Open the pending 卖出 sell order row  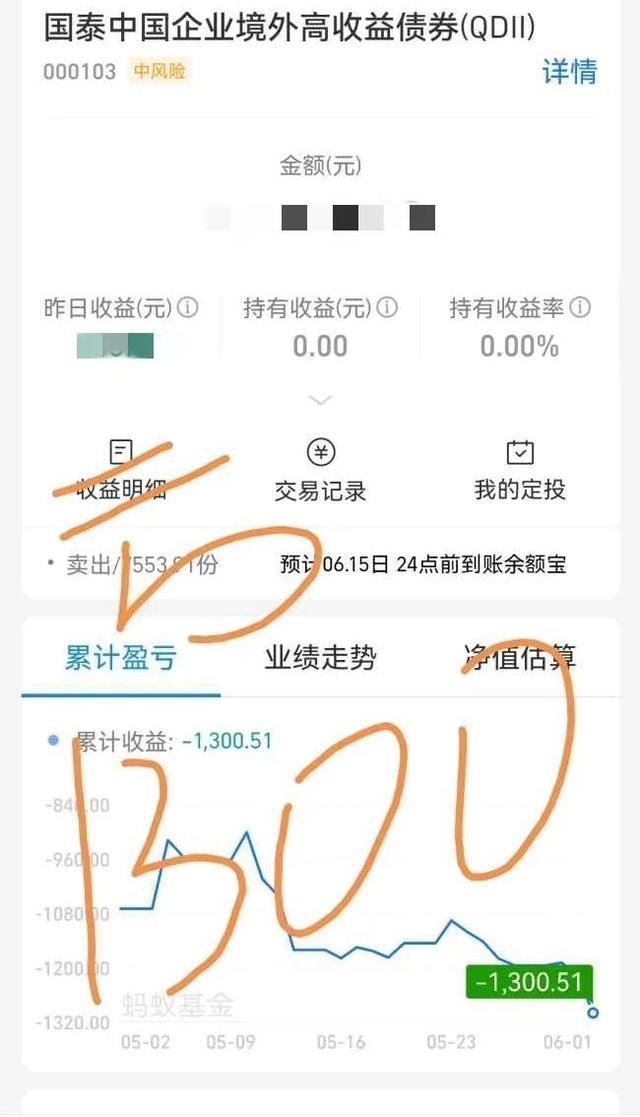[320, 564]
